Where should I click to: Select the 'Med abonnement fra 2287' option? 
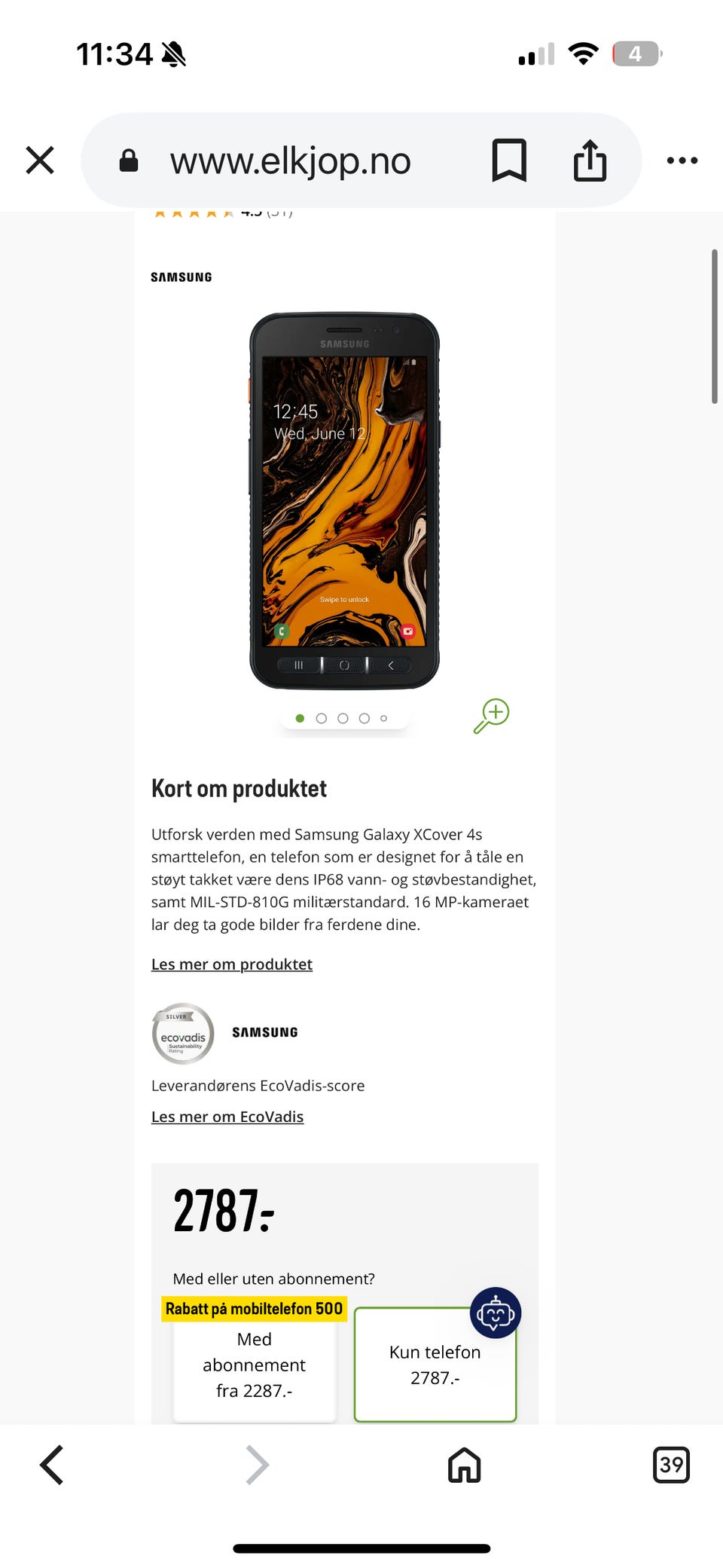tap(254, 1365)
